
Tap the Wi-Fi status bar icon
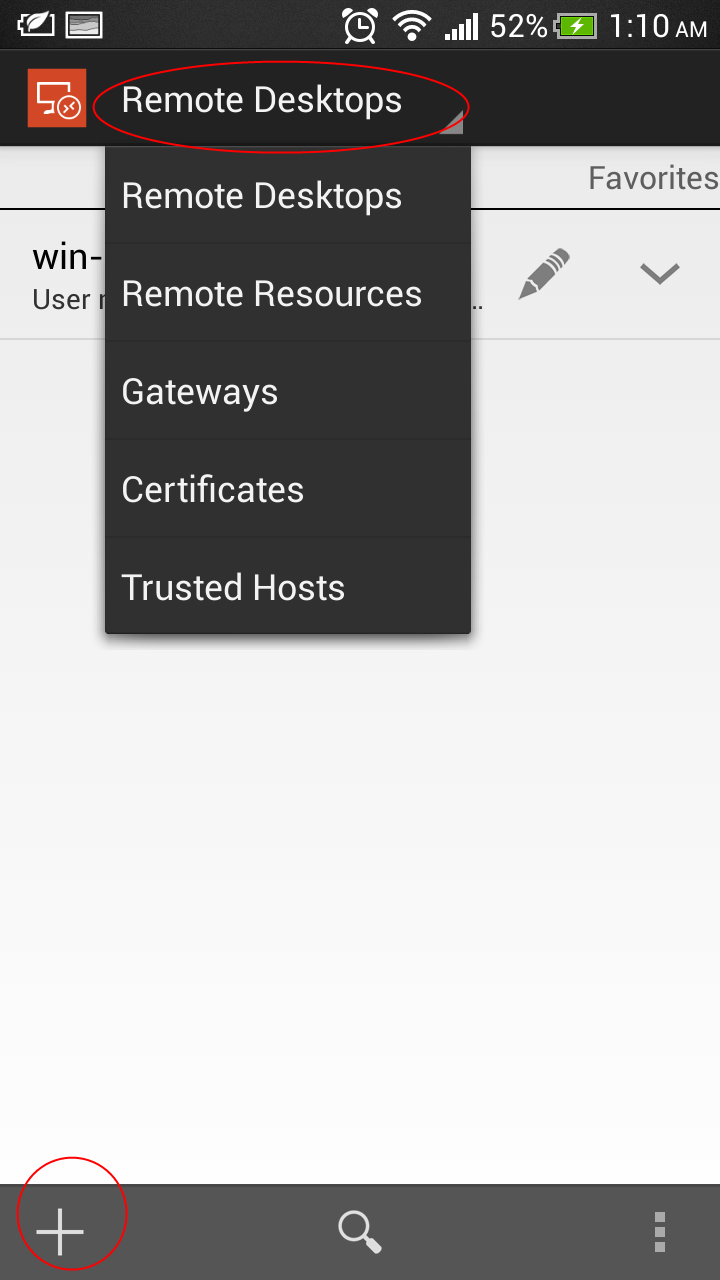[x=411, y=24]
